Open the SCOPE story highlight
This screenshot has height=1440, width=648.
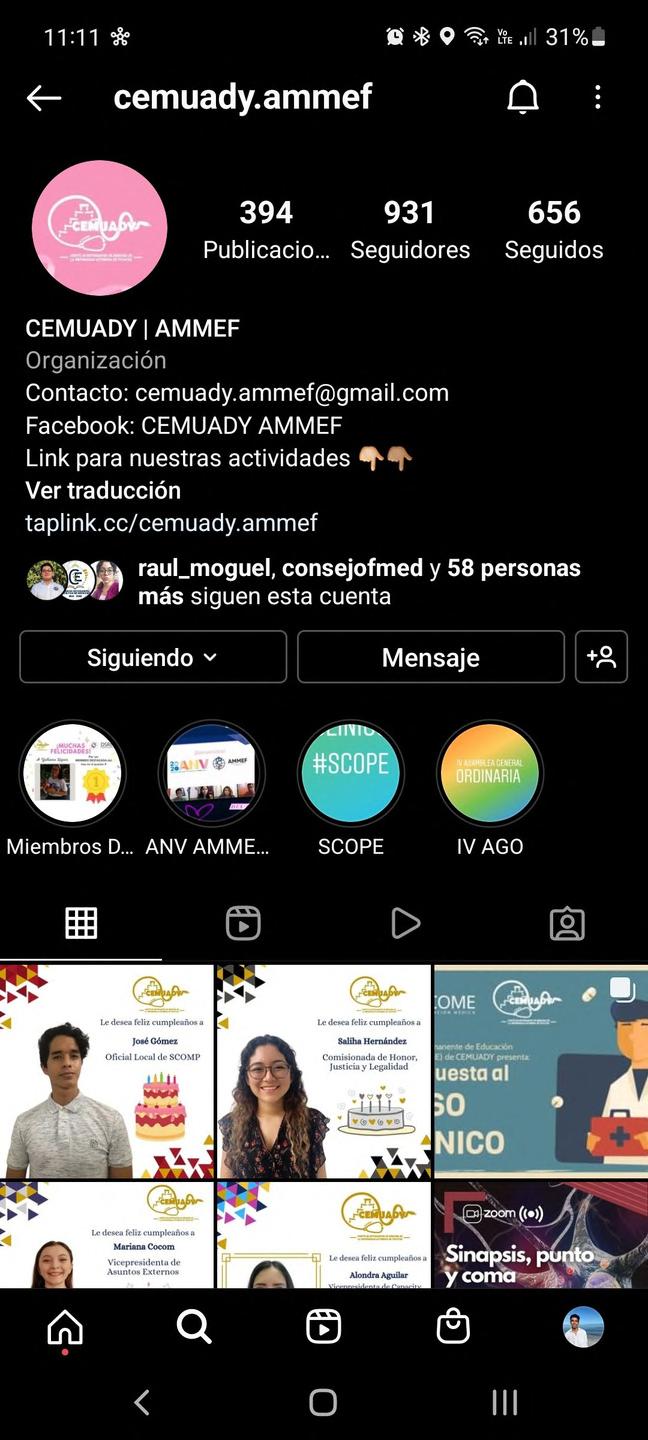[x=351, y=774]
